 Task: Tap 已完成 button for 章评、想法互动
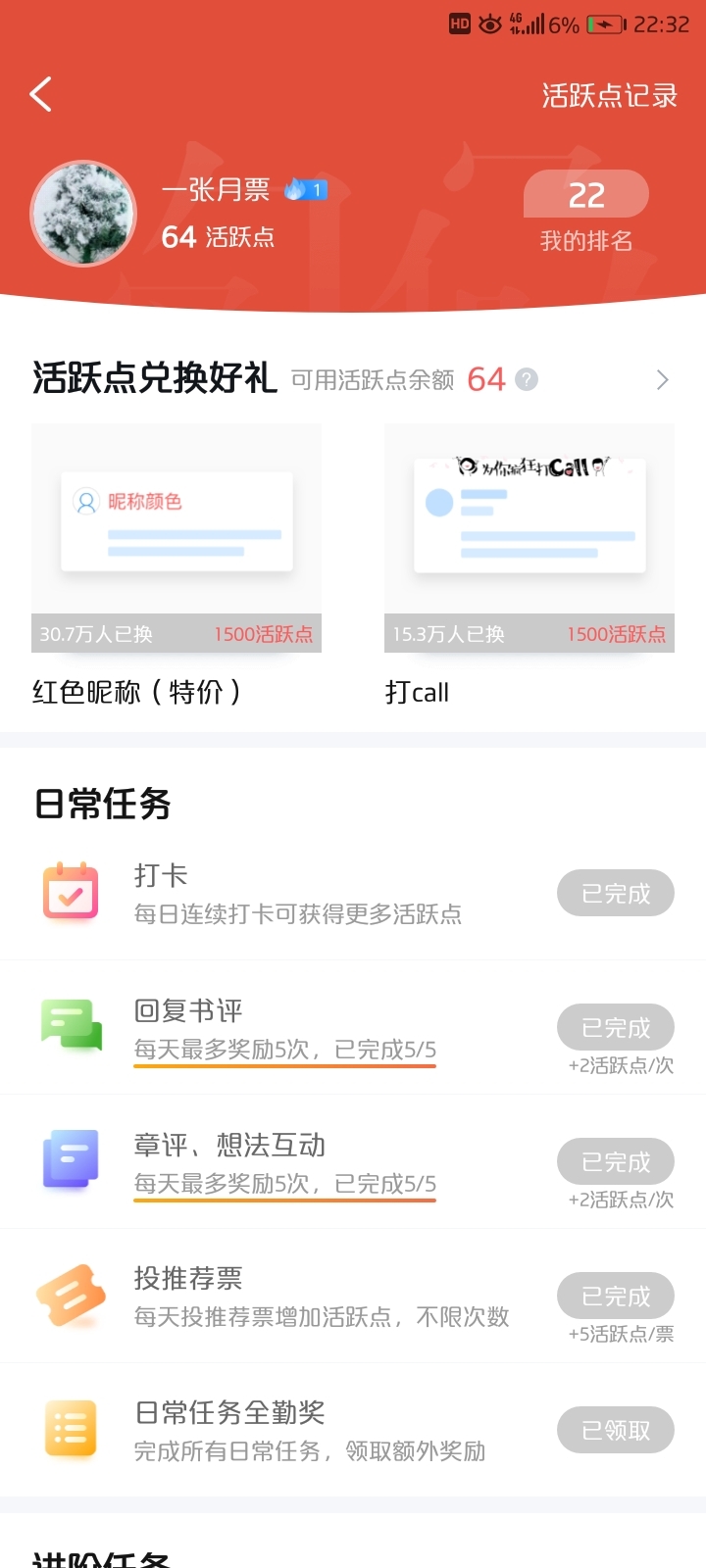(616, 1162)
